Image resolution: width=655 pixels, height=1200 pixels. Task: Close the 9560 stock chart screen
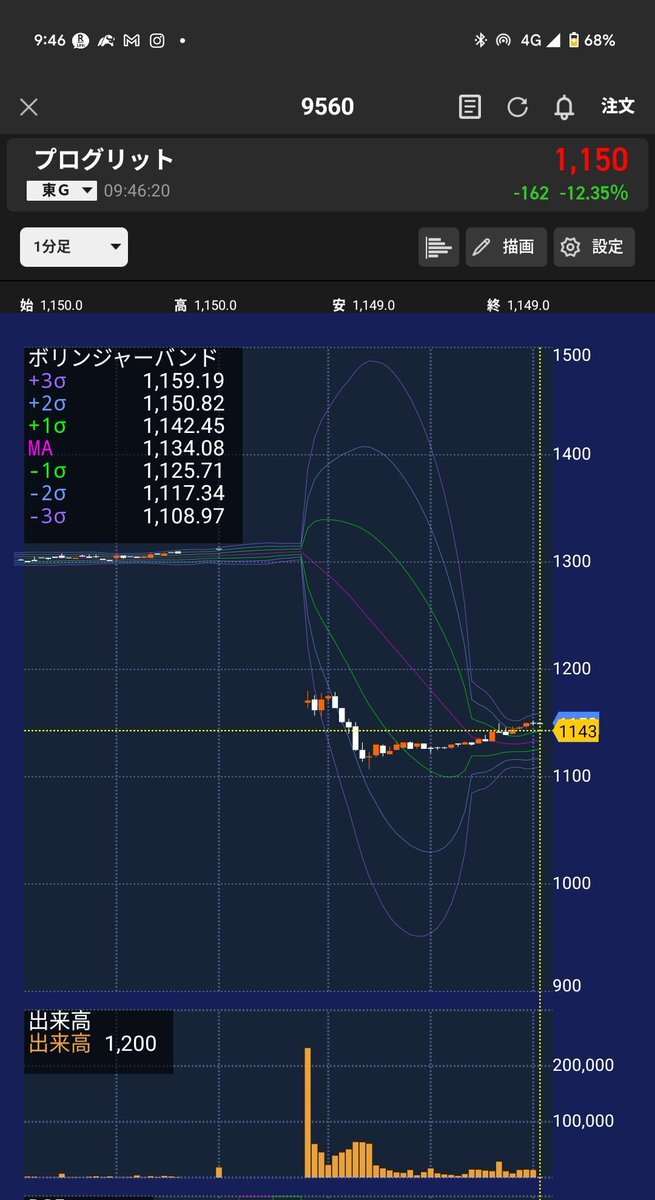(29, 107)
